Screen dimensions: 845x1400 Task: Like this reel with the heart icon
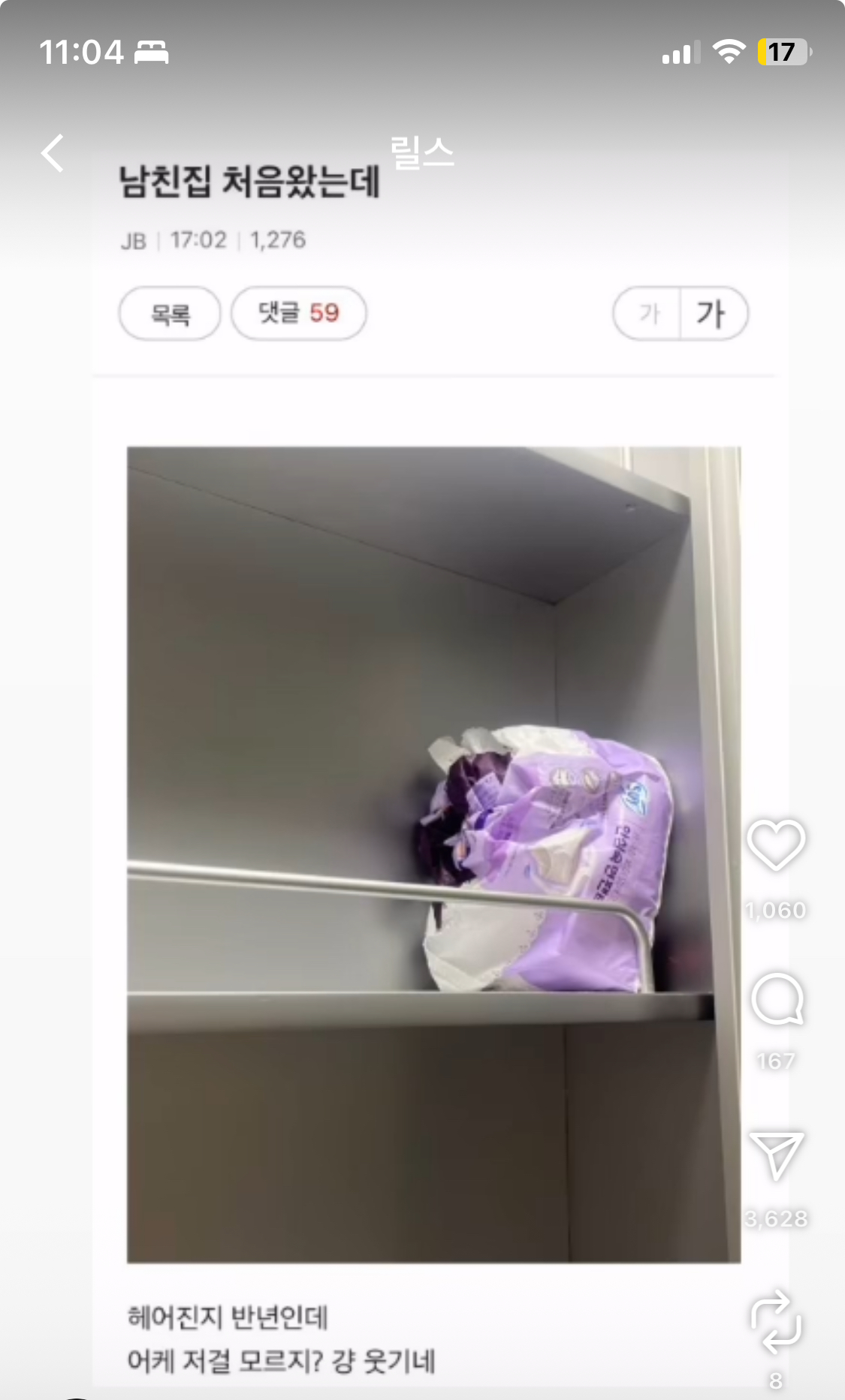(x=776, y=845)
